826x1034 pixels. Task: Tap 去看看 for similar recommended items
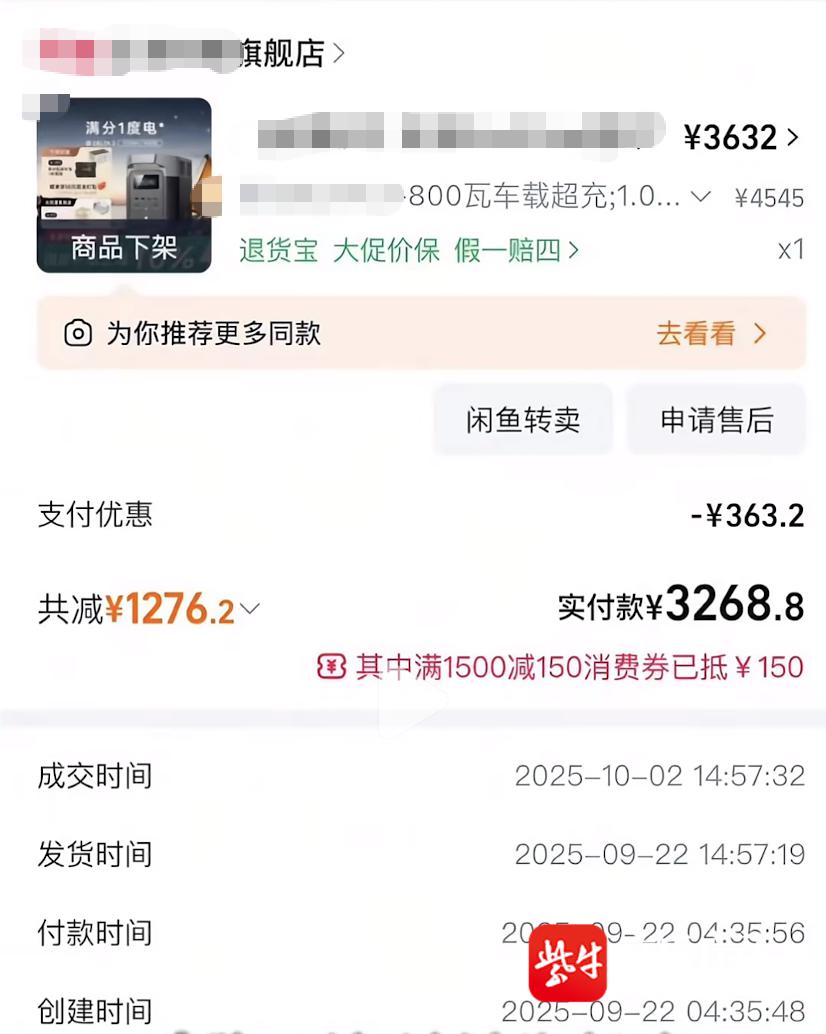[711, 333]
